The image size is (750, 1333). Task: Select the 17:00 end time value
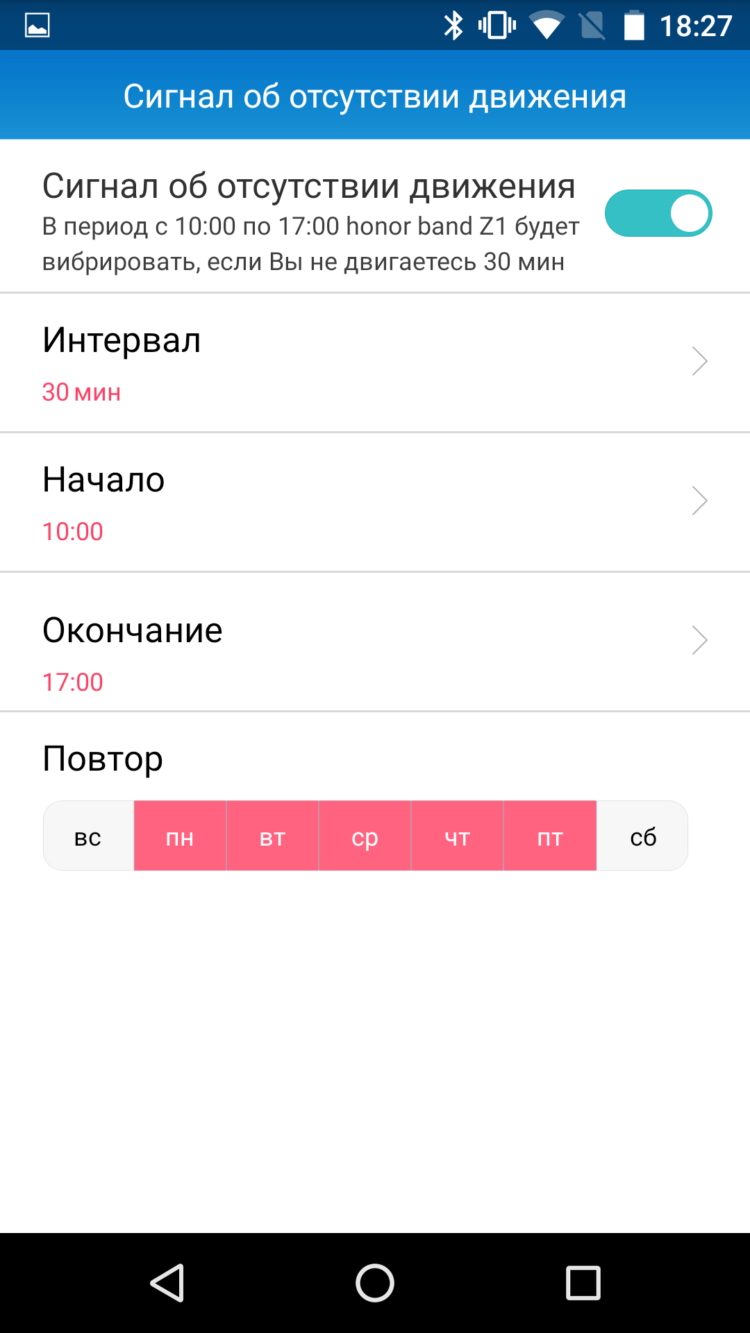click(72, 681)
